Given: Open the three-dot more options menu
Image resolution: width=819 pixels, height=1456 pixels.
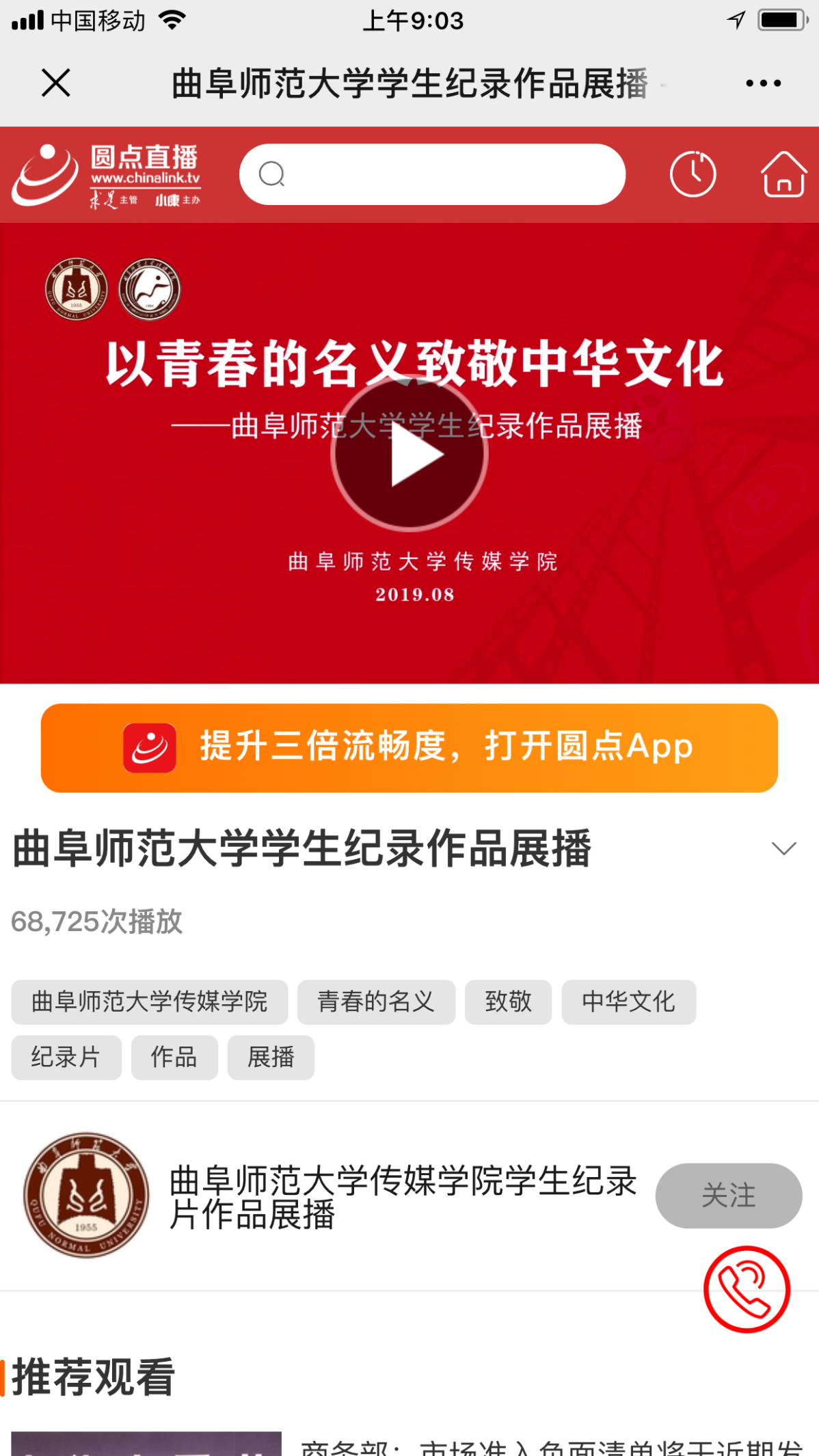Looking at the screenshot, I should (763, 83).
